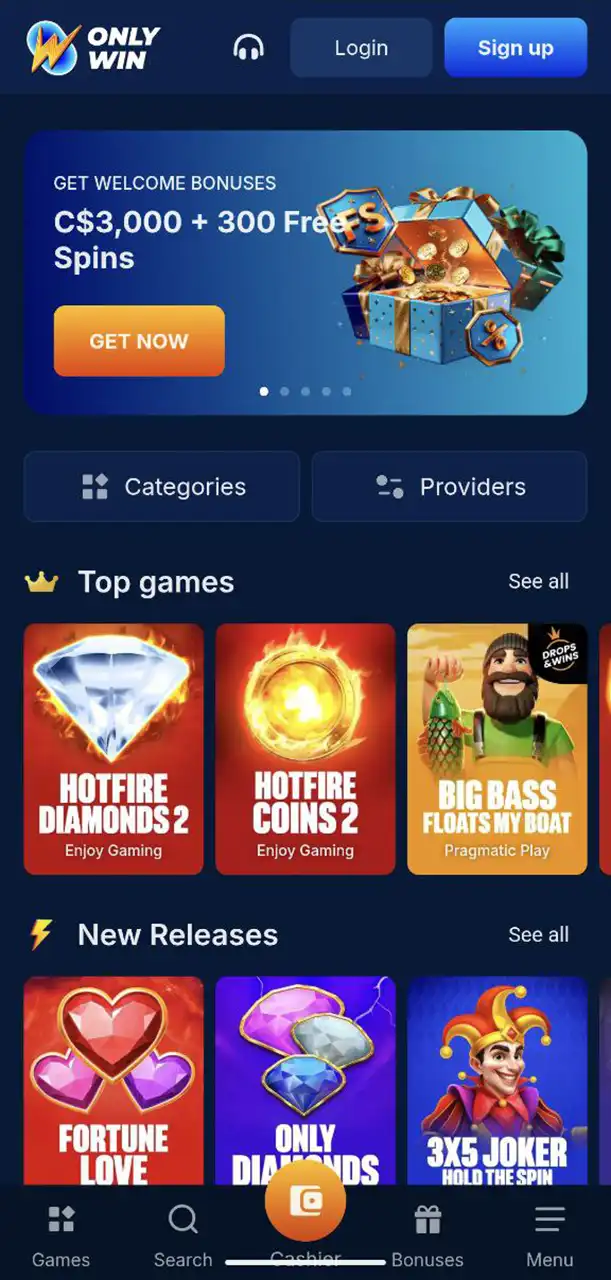The image size is (611, 1280).
Task: See all New Releases
Action: (x=538, y=934)
